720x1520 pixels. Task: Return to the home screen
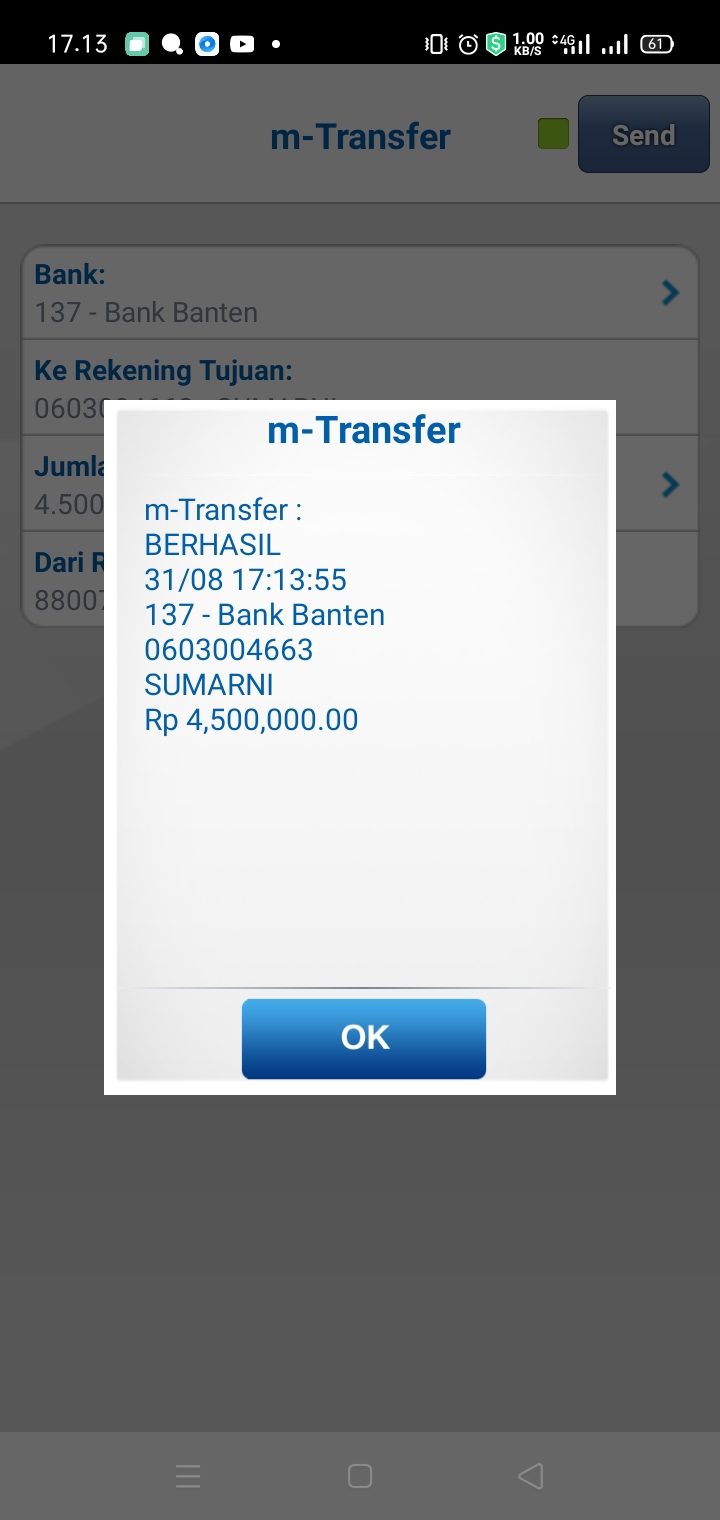click(x=360, y=1476)
